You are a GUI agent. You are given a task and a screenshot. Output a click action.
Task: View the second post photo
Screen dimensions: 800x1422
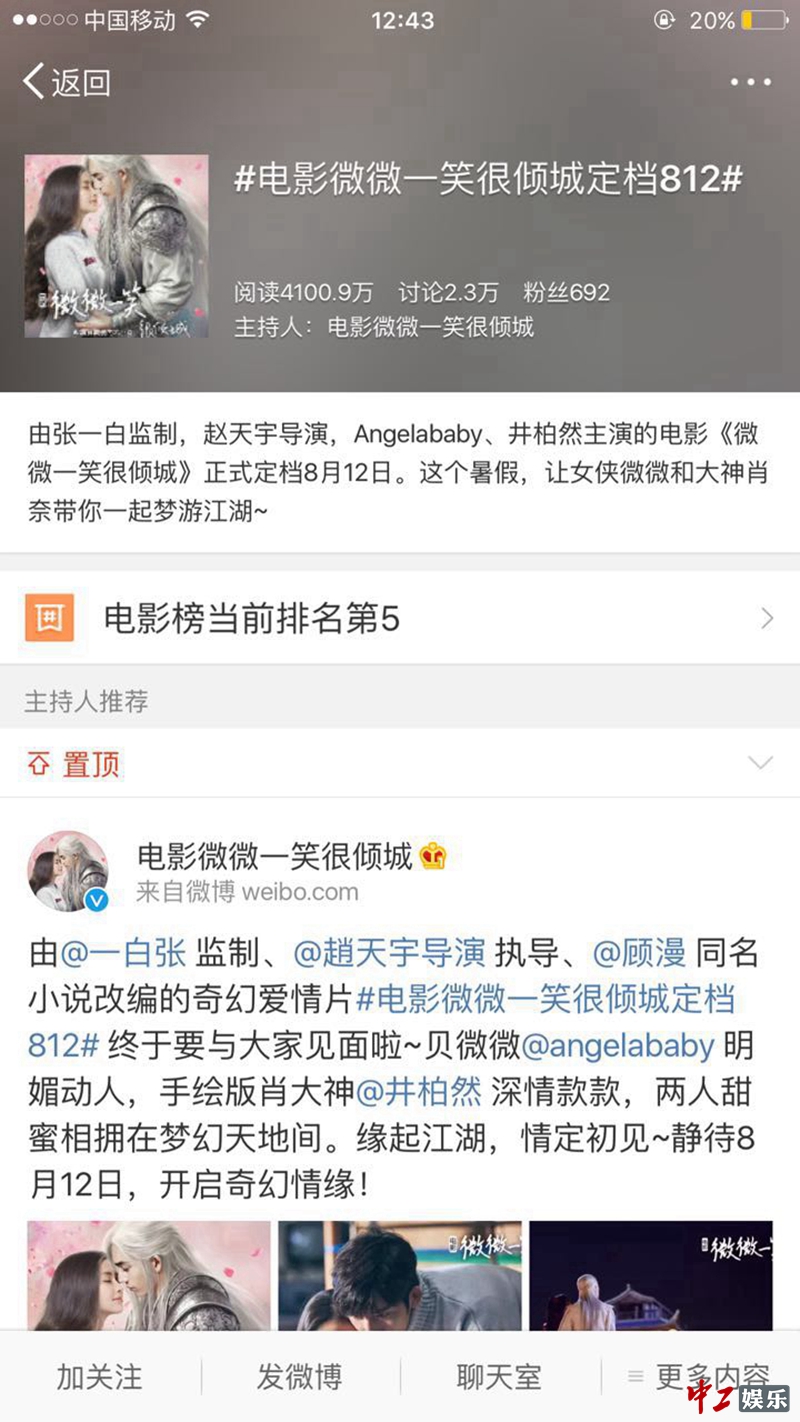click(x=400, y=1275)
